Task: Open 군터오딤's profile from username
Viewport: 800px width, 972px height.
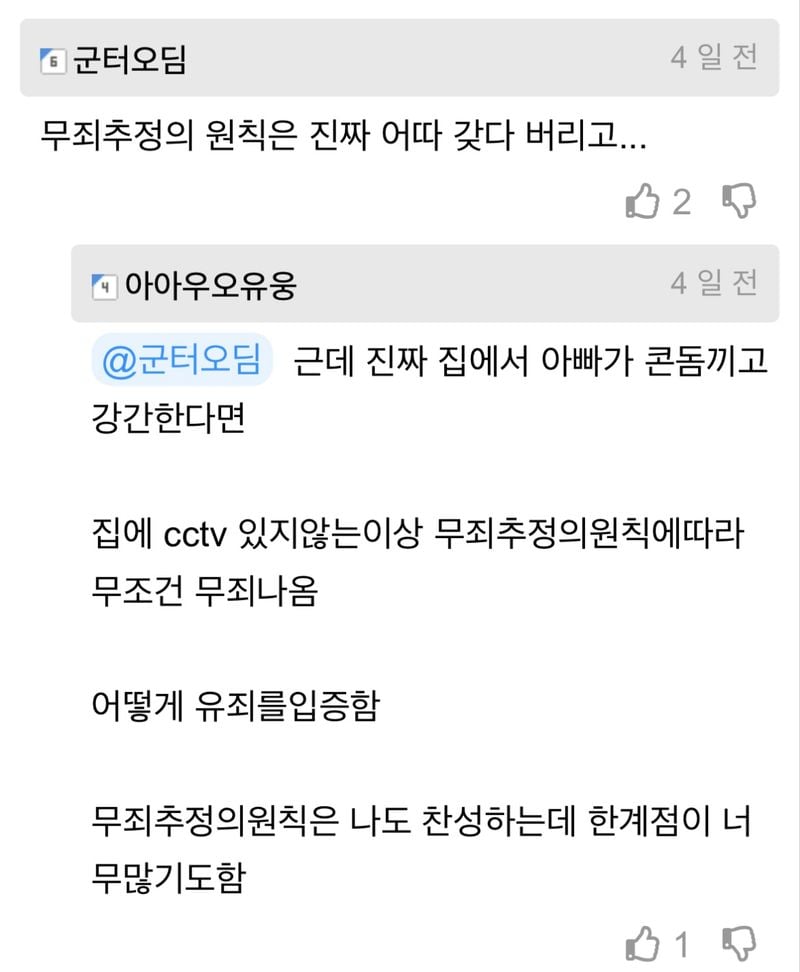Action: pos(130,60)
